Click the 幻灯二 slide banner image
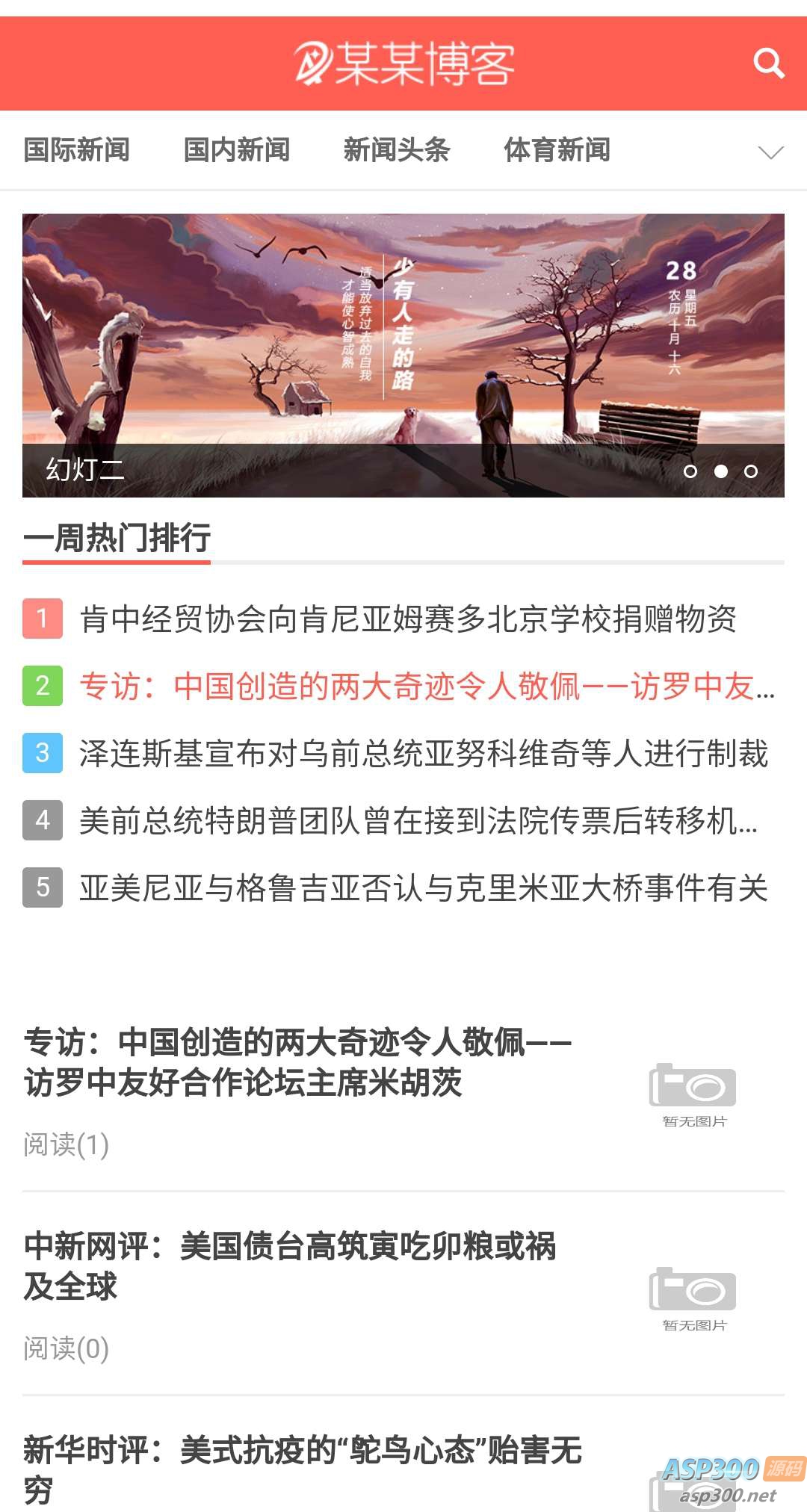Screen dimensions: 807x1512 (403, 351)
